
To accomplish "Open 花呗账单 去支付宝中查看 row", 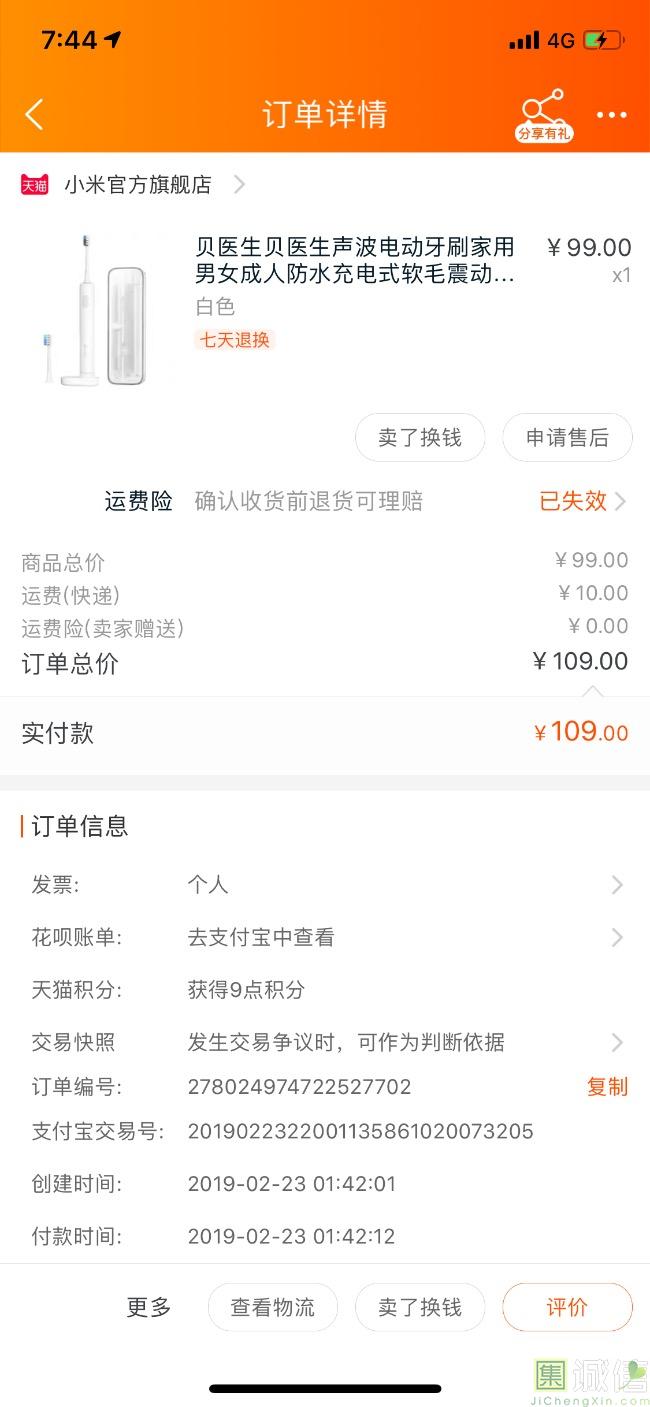I will click(325, 937).
